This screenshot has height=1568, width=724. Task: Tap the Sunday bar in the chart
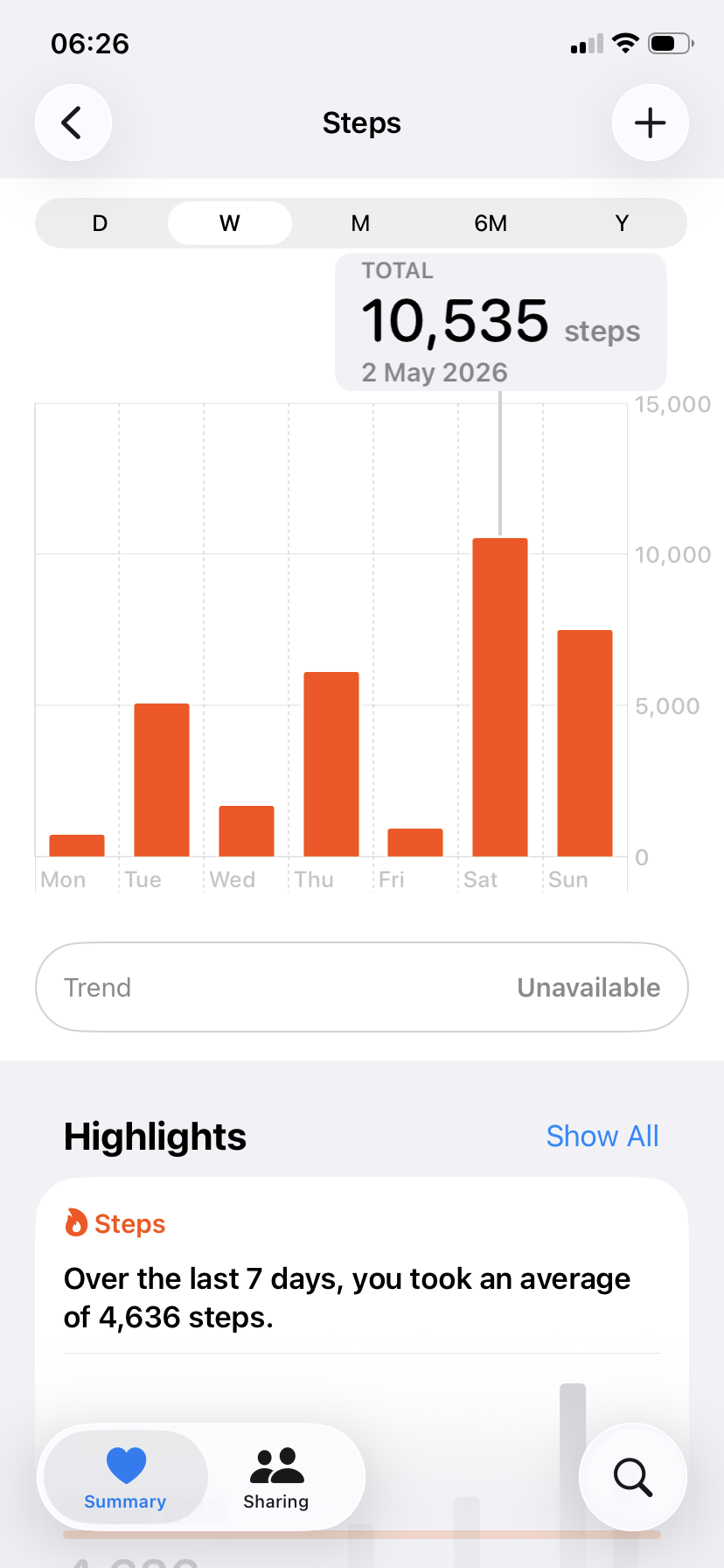coord(585,743)
